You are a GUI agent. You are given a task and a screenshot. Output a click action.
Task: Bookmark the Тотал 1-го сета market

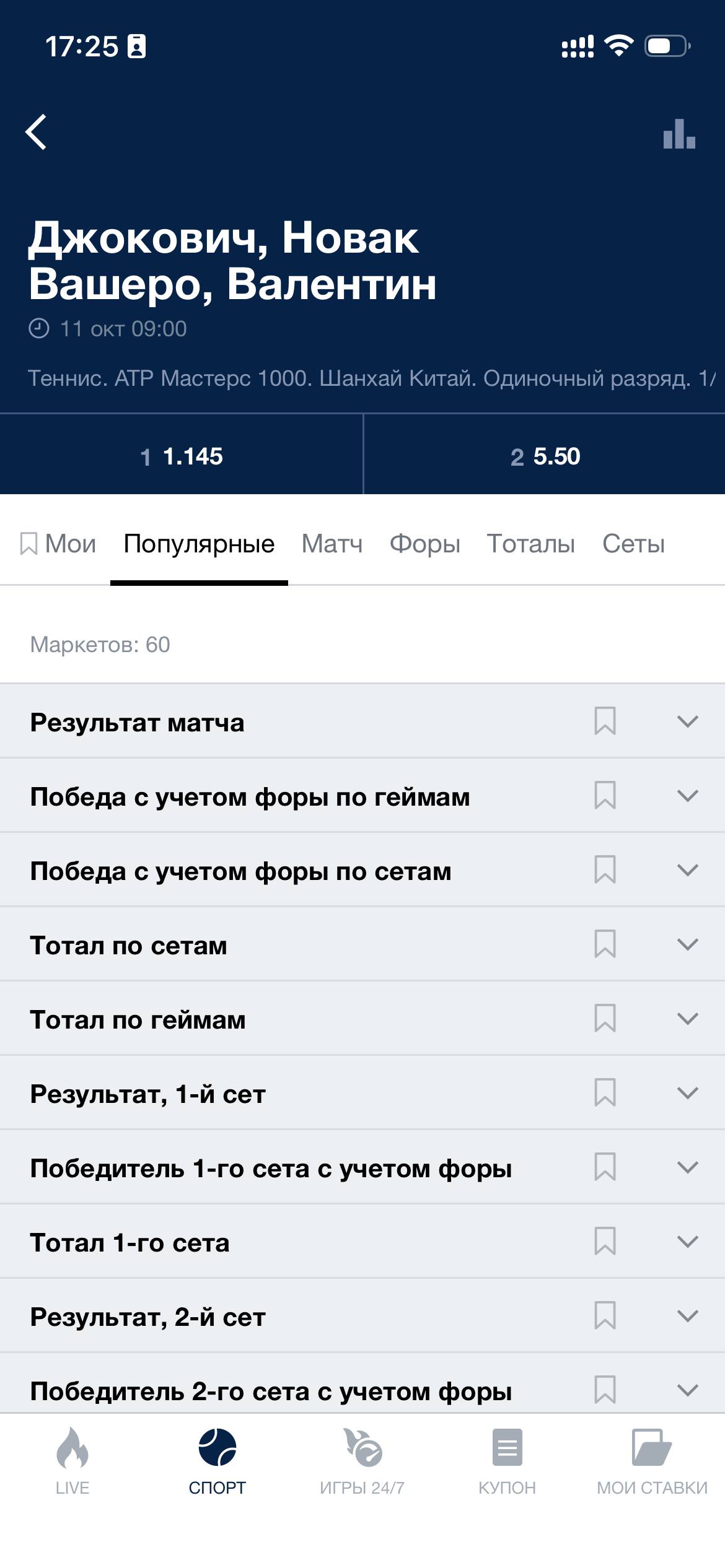coord(605,1242)
